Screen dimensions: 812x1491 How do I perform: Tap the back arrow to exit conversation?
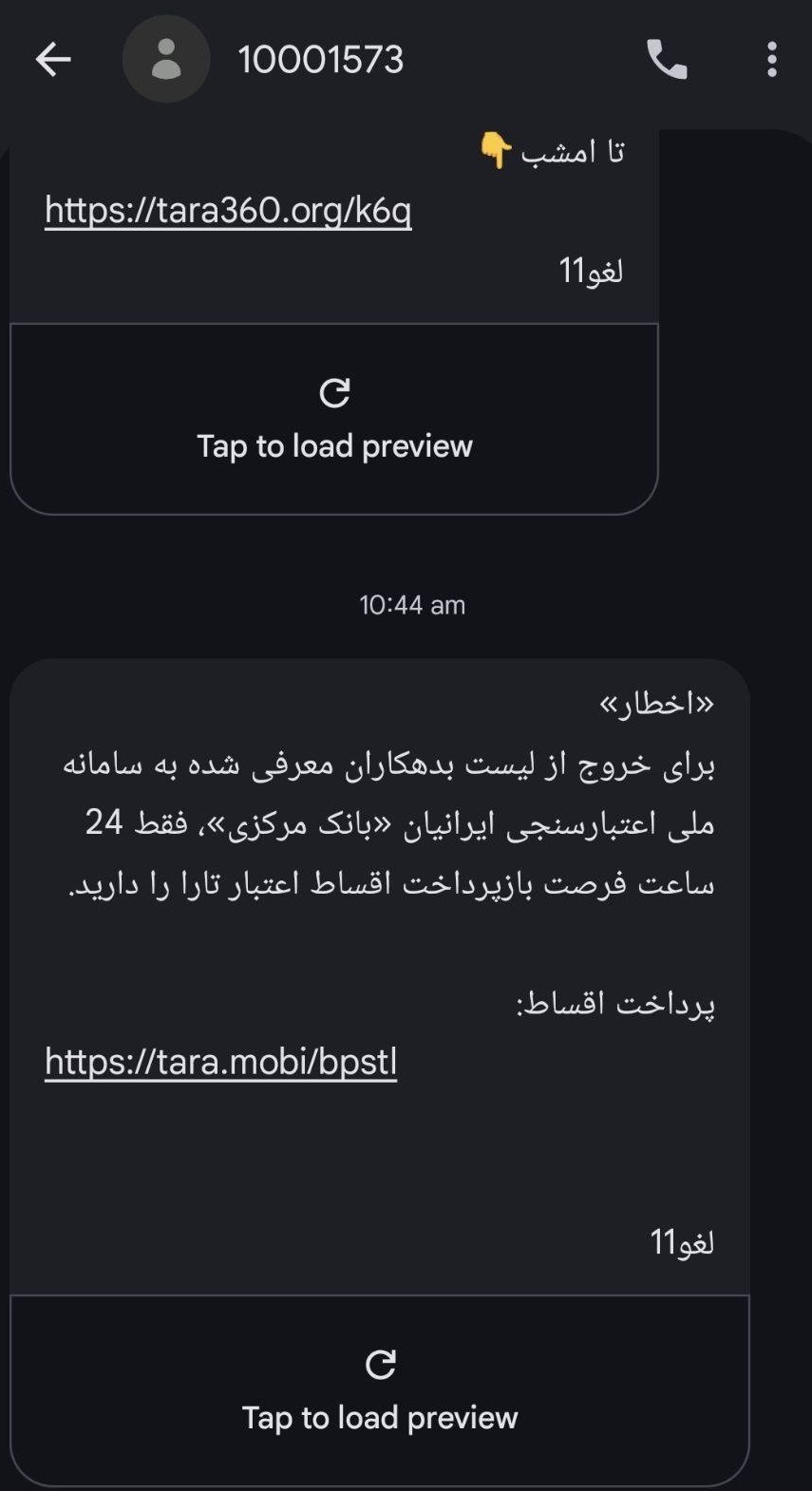click(53, 59)
